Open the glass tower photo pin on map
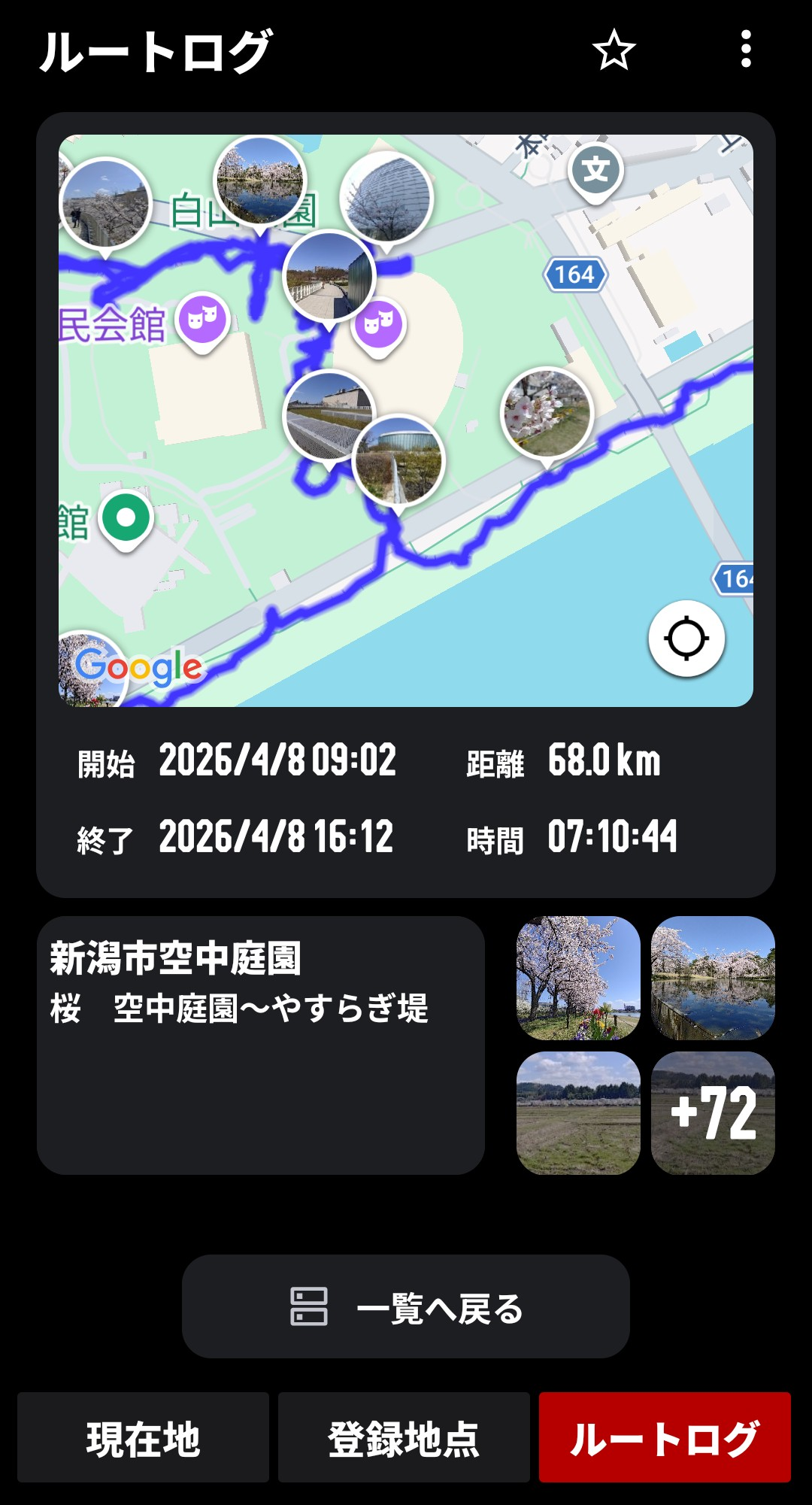 click(x=386, y=198)
